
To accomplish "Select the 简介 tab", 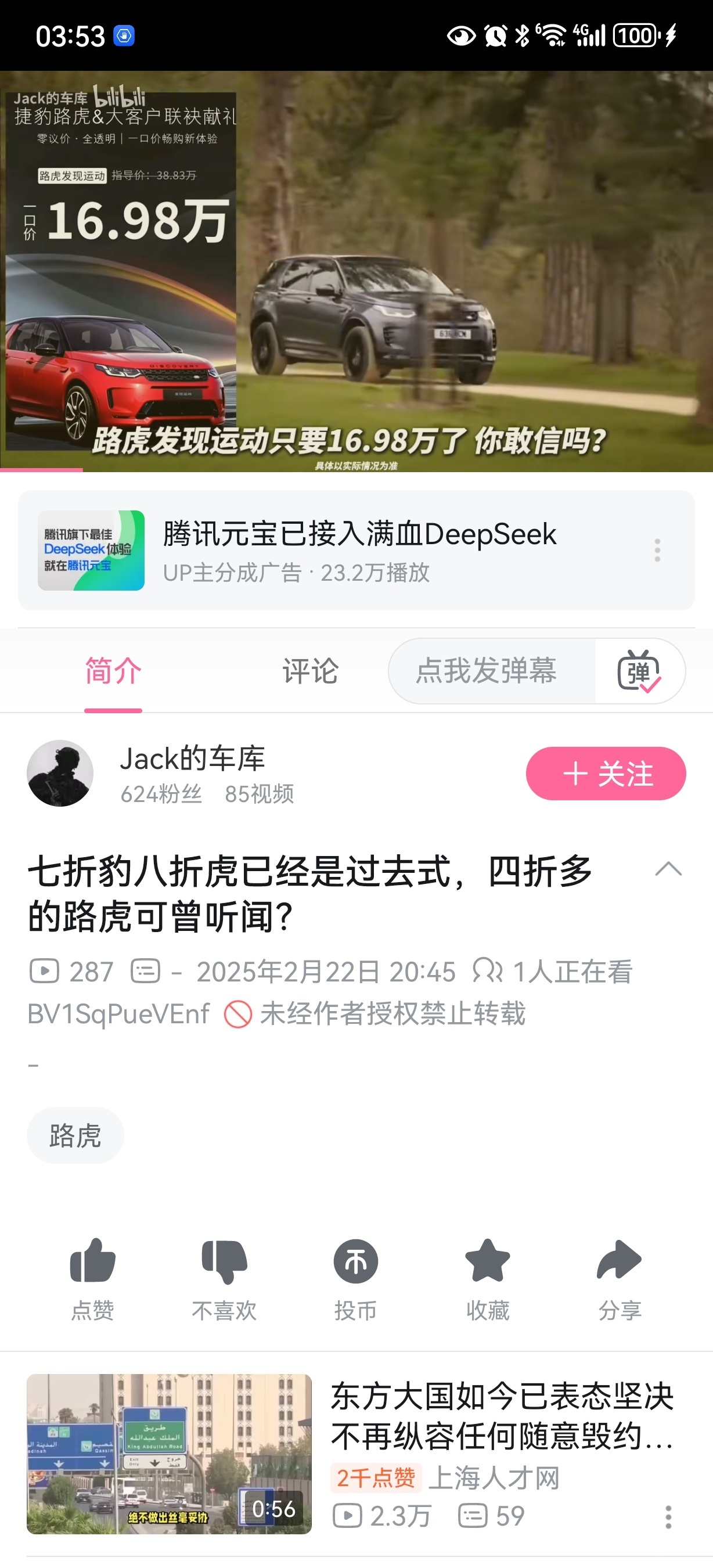I will tap(113, 671).
